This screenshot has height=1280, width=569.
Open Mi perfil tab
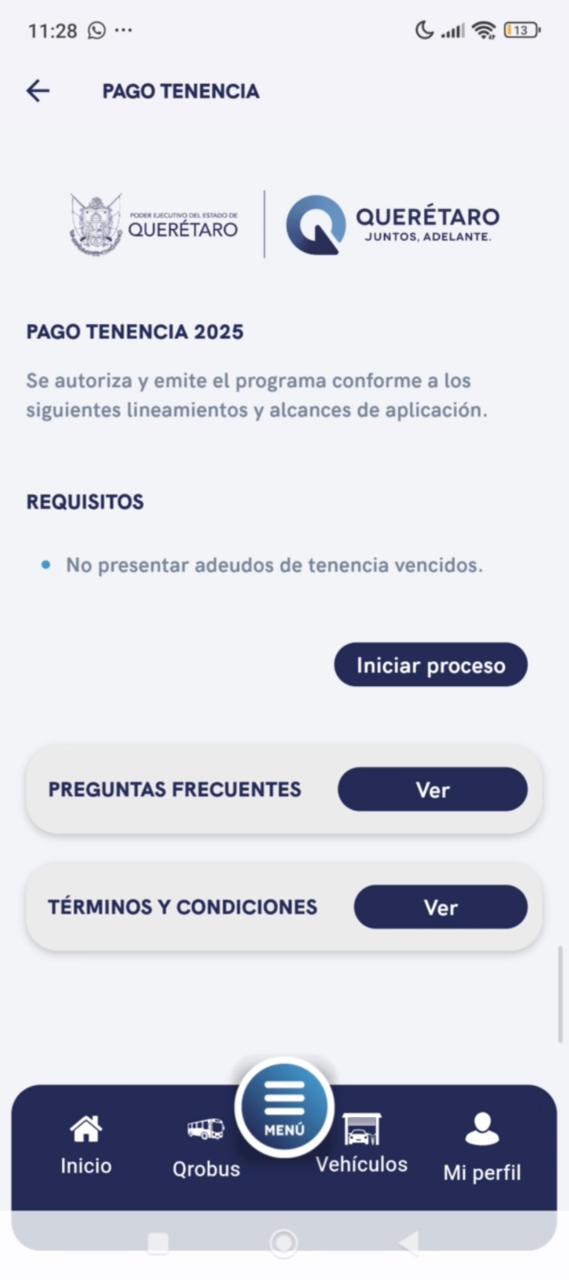[x=482, y=1148]
